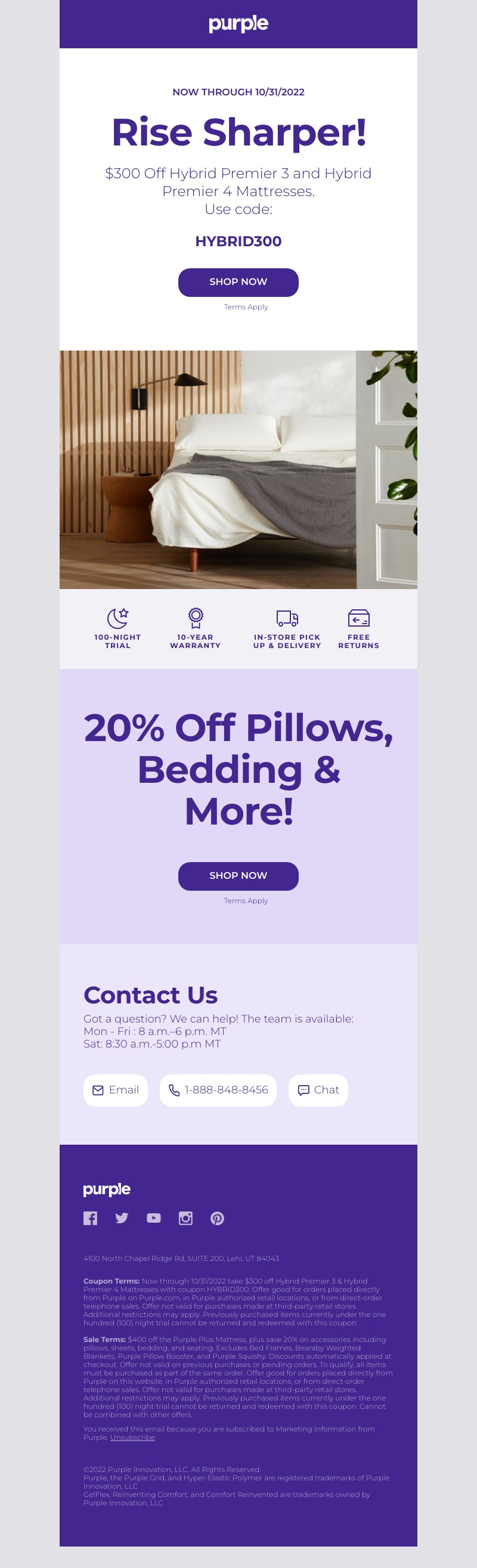The height and width of the screenshot is (1568, 477).
Task: Tap Shop Now under HYBRID300 code
Action: click(x=238, y=283)
